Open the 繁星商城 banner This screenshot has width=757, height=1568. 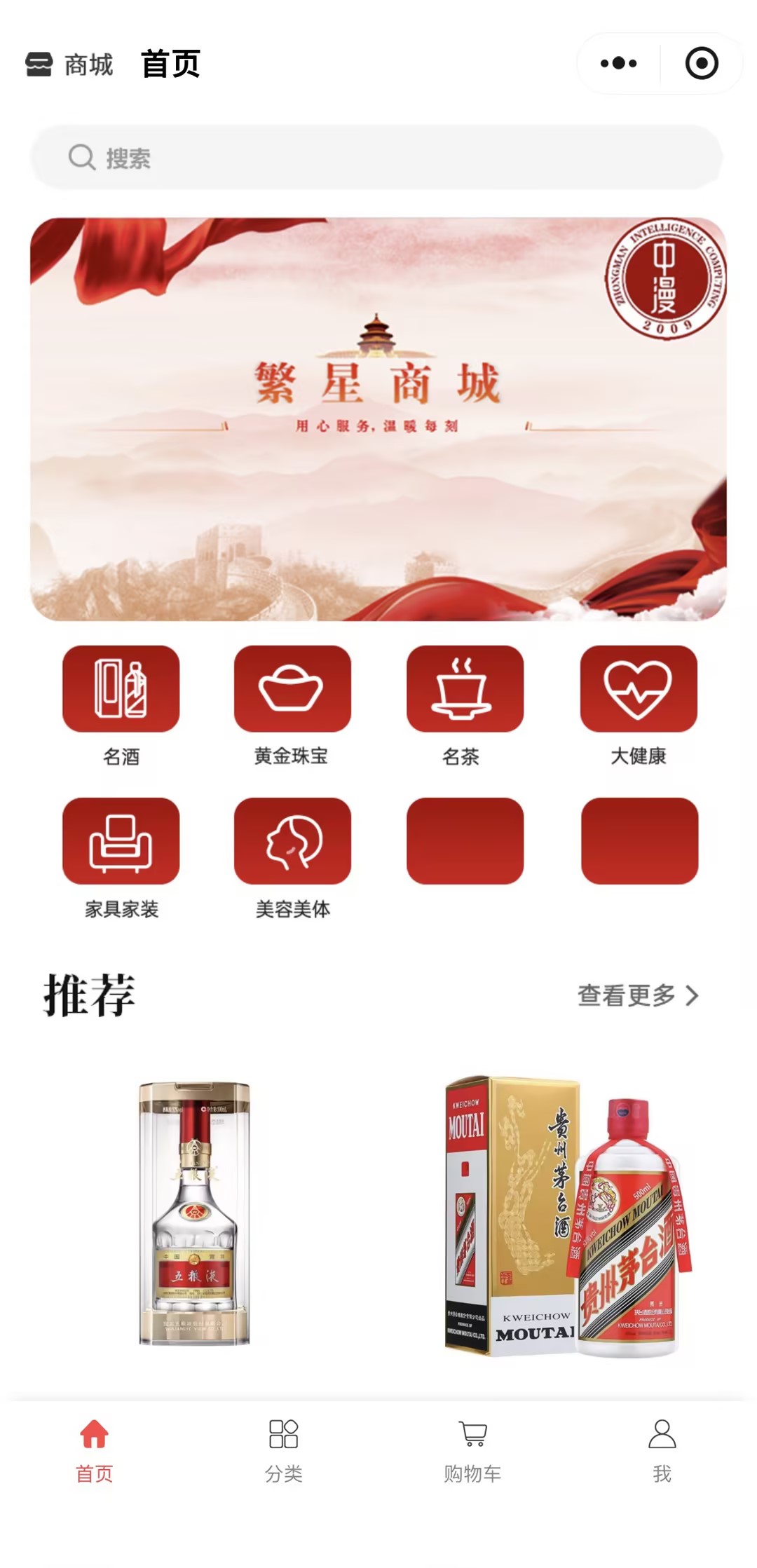point(378,418)
